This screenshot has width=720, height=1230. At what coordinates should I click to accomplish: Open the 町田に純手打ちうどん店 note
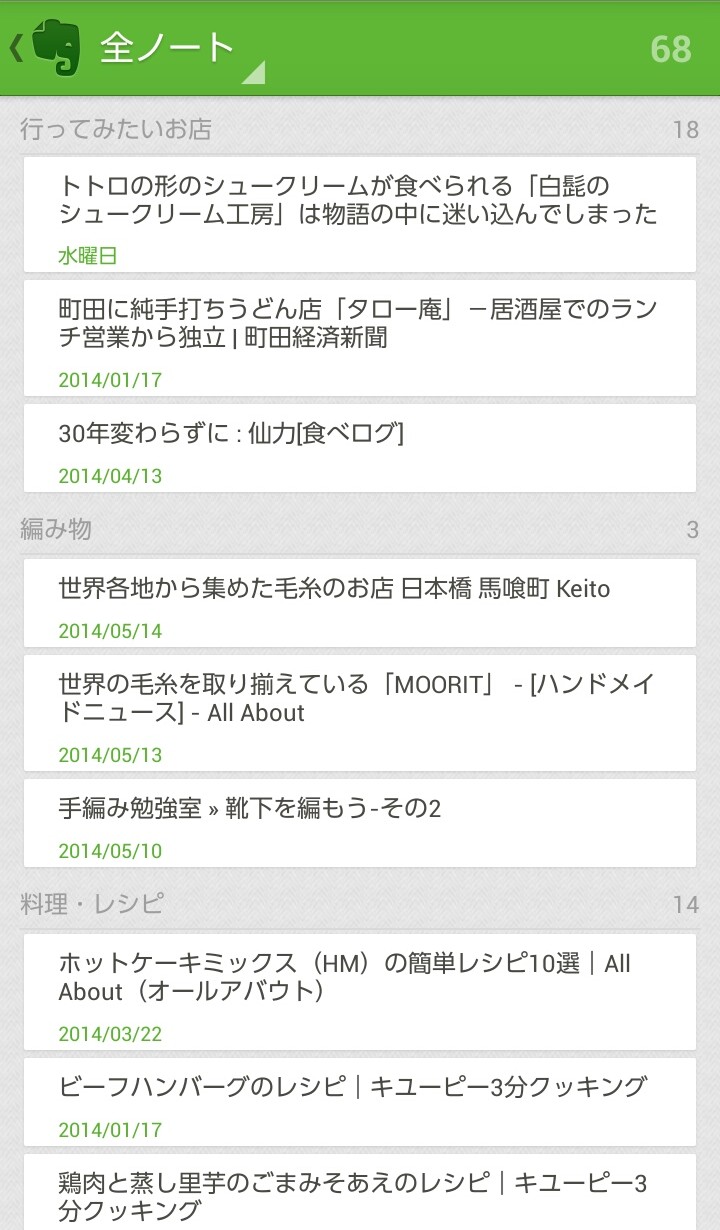pyautogui.click(x=359, y=338)
